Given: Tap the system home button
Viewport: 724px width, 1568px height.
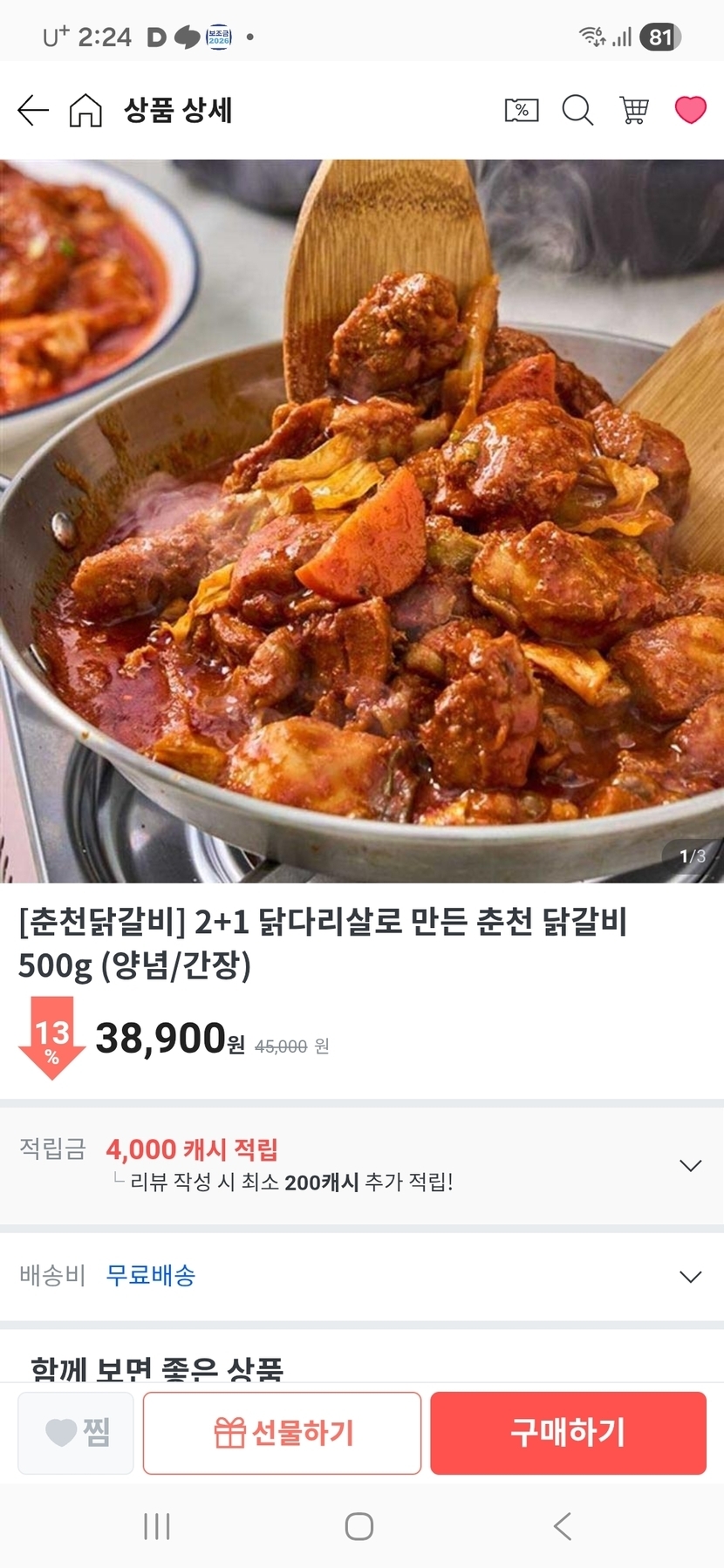Looking at the screenshot, I should click(x=359, y=1526).
